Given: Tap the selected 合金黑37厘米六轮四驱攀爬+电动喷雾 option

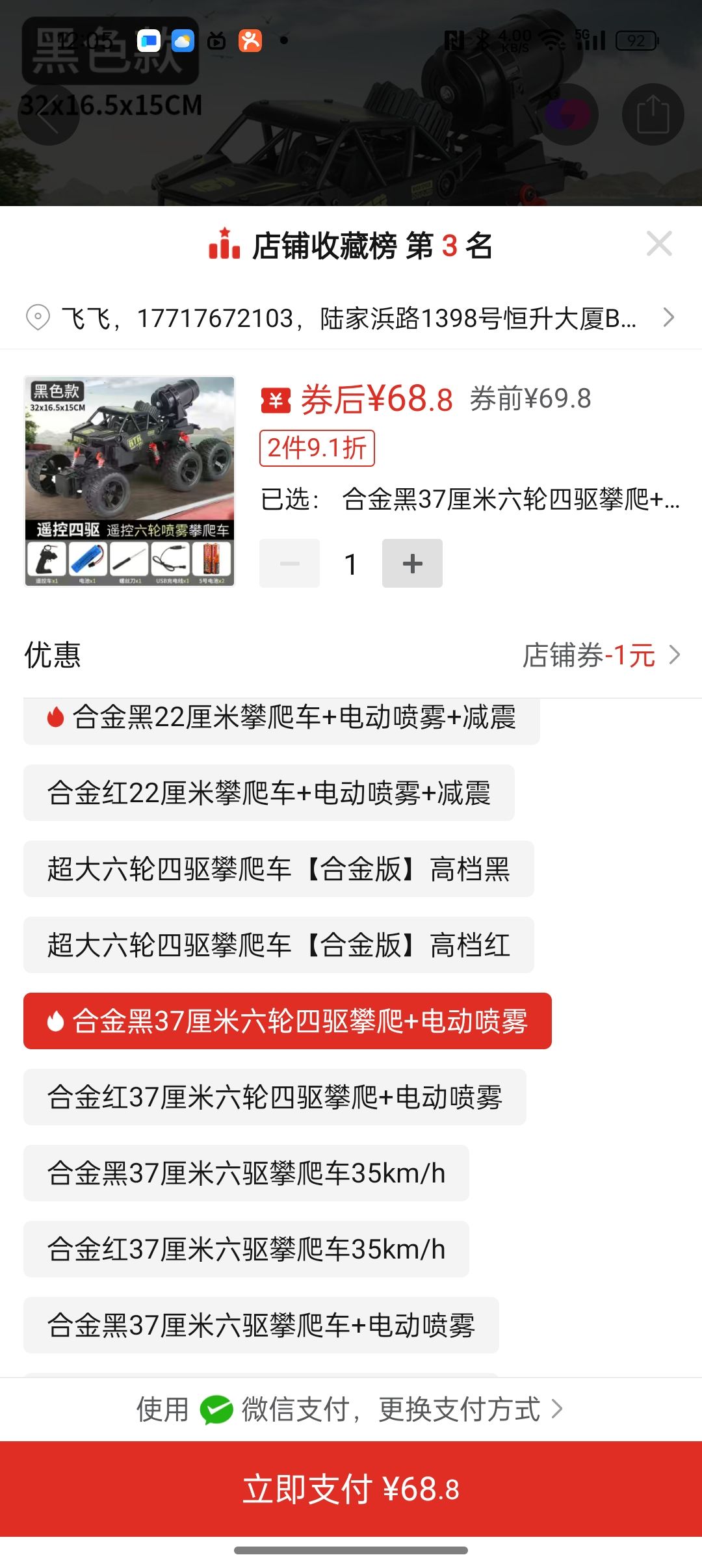Looking at the screenshot, I should (x=287, y=1021).
